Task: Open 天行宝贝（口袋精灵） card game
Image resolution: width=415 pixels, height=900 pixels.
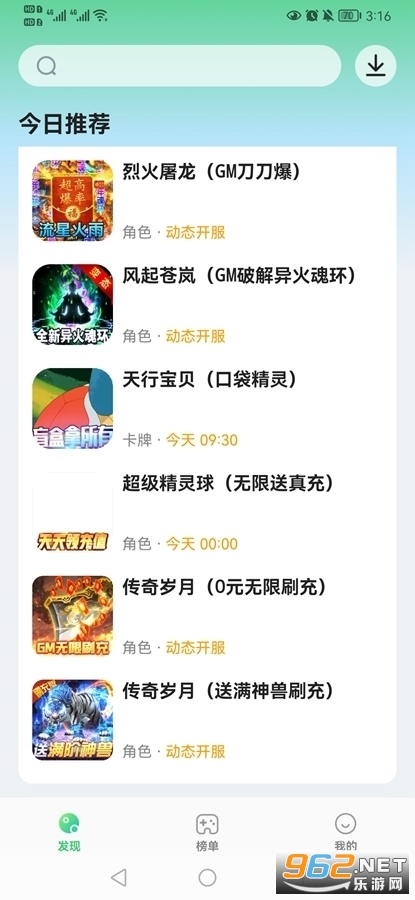Action: (207, 408)
